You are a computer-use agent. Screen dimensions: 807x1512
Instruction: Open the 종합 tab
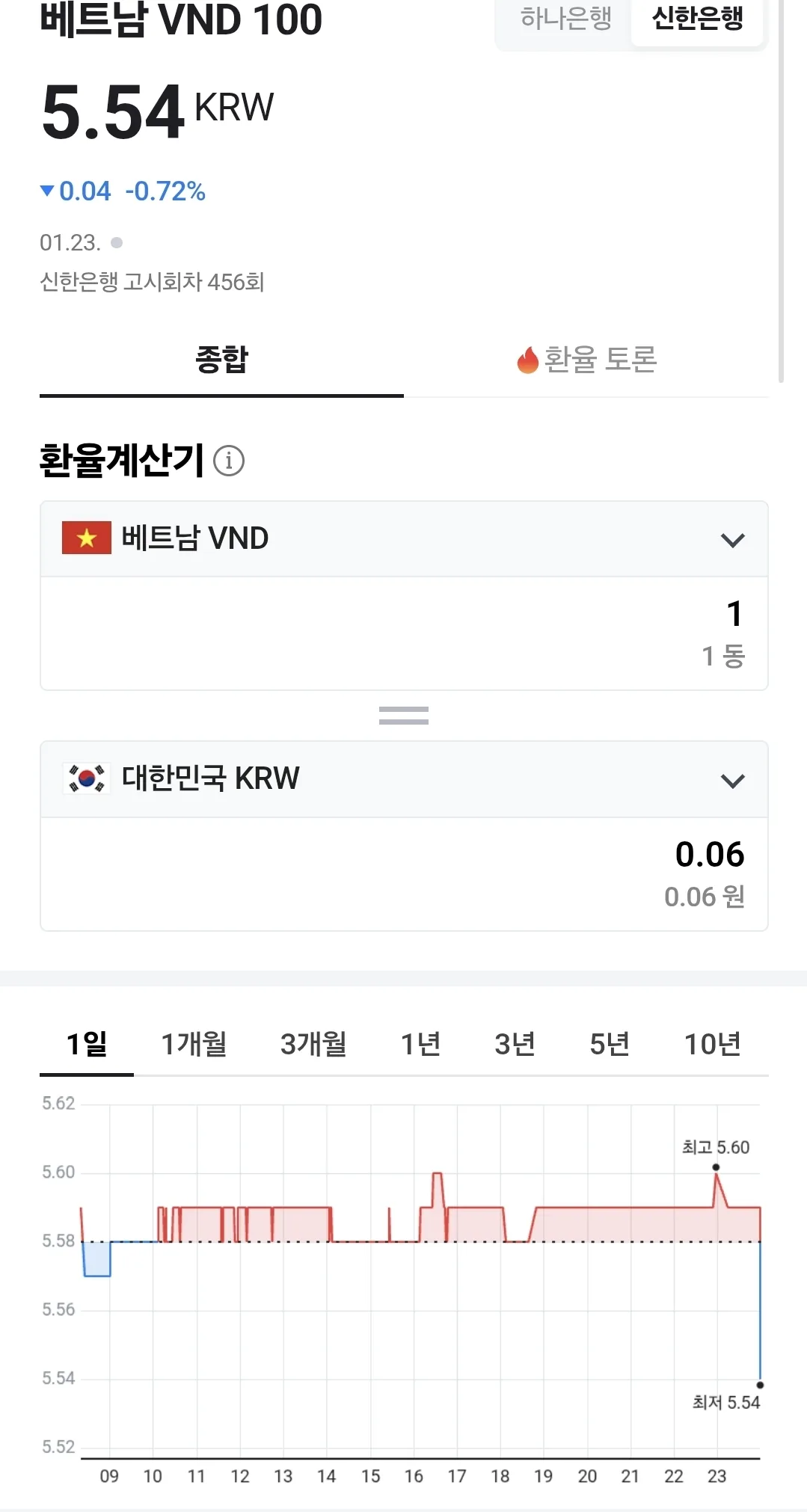tap(221, 360)
